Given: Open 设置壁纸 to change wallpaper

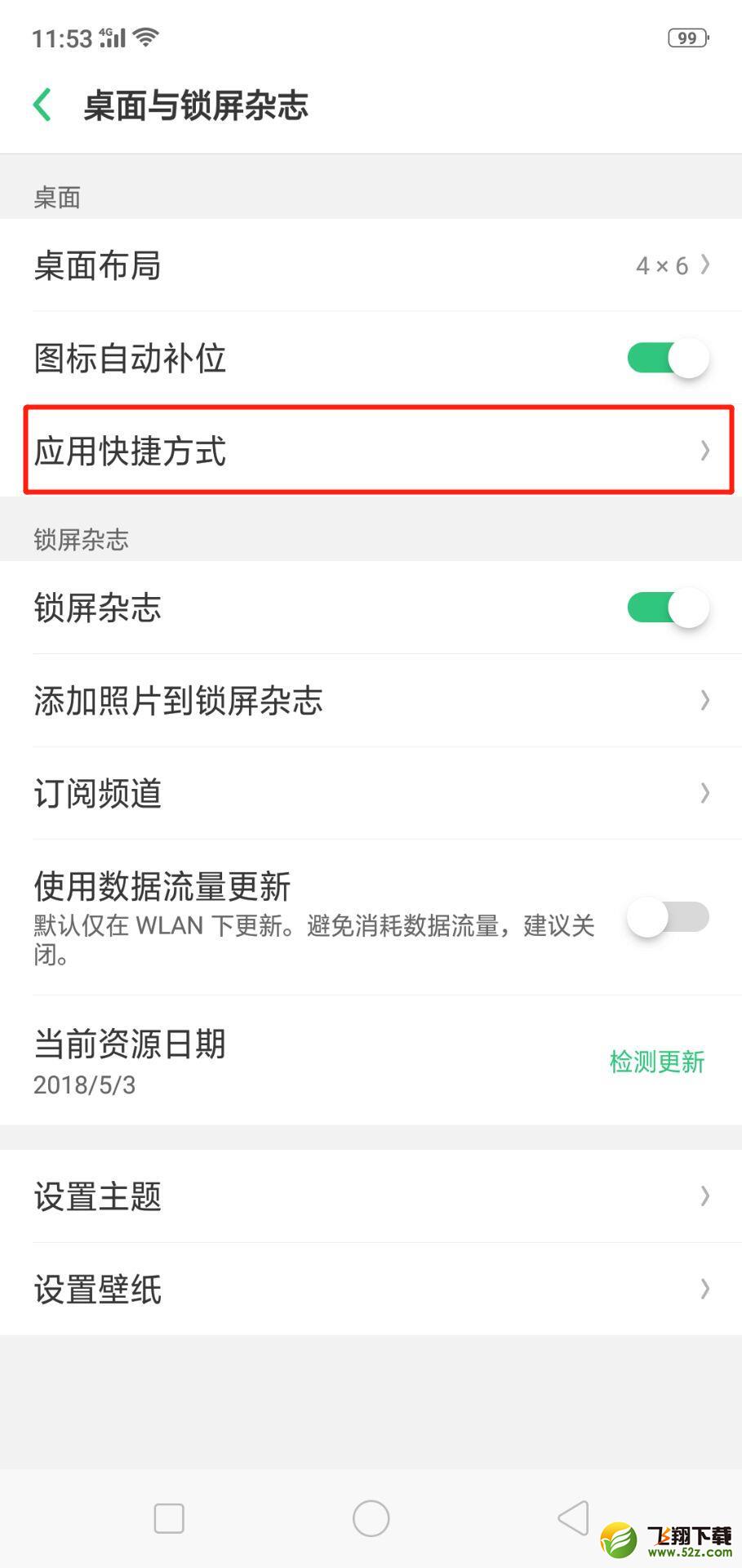Looking at the screenshot, I should pos(371,1289).
